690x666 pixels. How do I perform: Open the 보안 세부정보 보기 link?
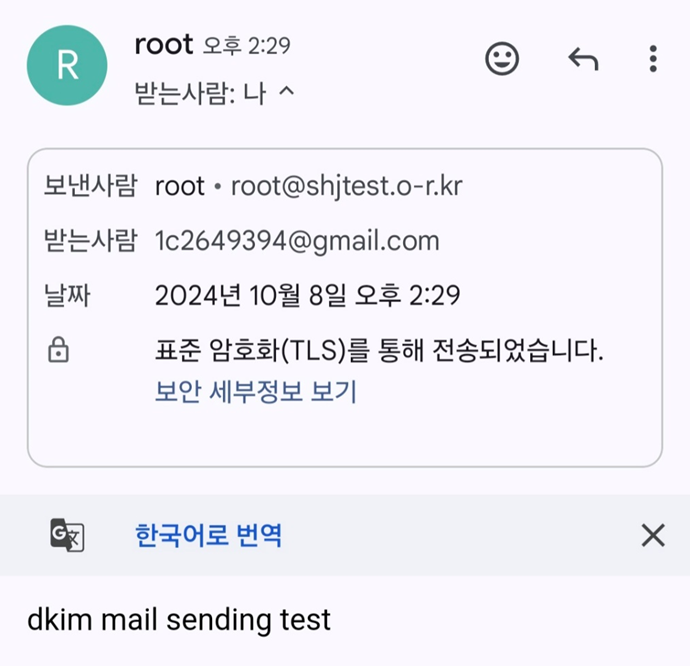click(256, 392)
